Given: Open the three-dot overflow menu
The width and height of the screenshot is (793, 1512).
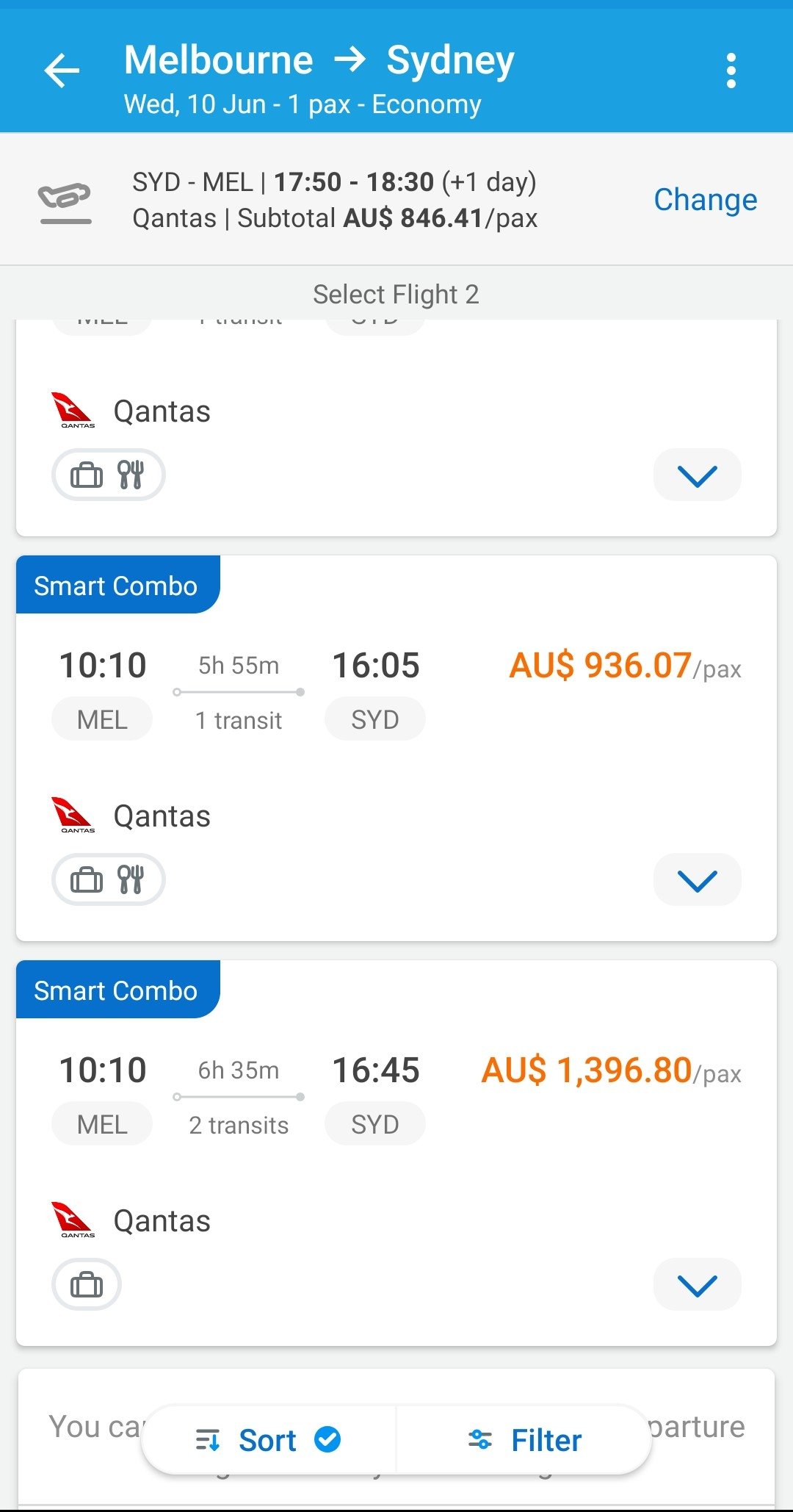Looking at the screenshot, I should click(731, 71).
